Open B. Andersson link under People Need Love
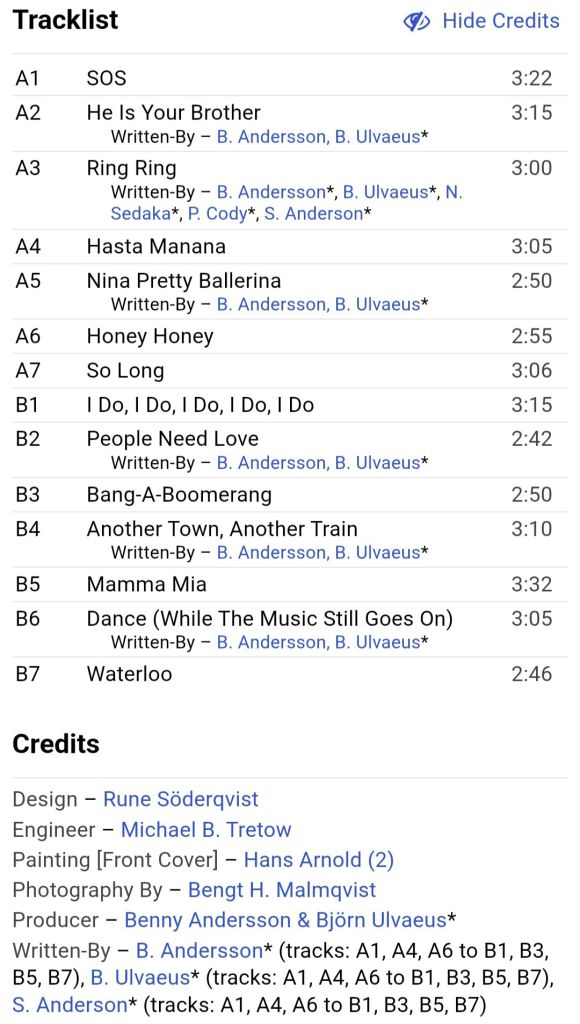Viewport: 580px width, 1024px height. 270,462
